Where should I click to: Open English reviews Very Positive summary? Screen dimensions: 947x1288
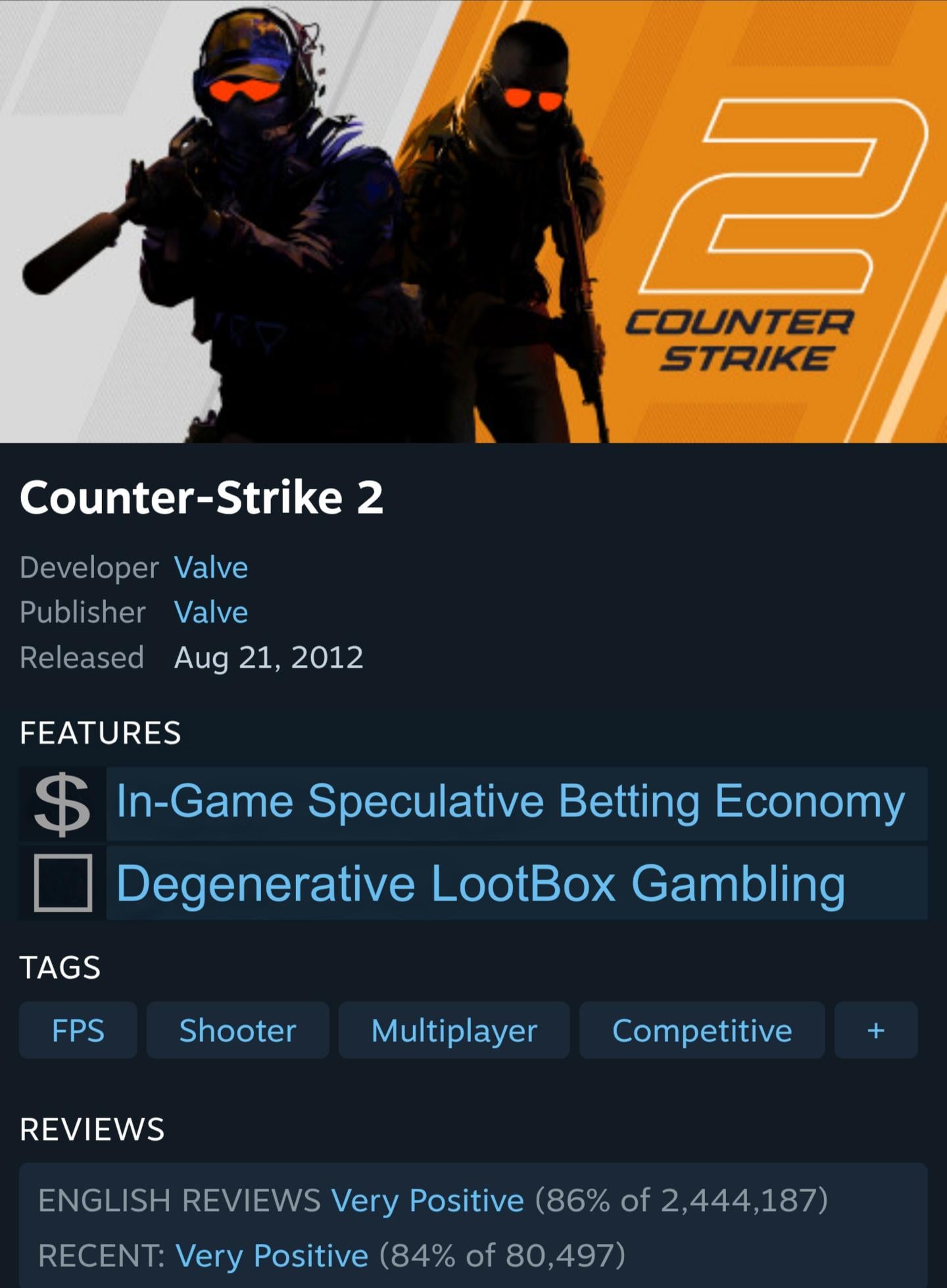(x=427, y=1201)
